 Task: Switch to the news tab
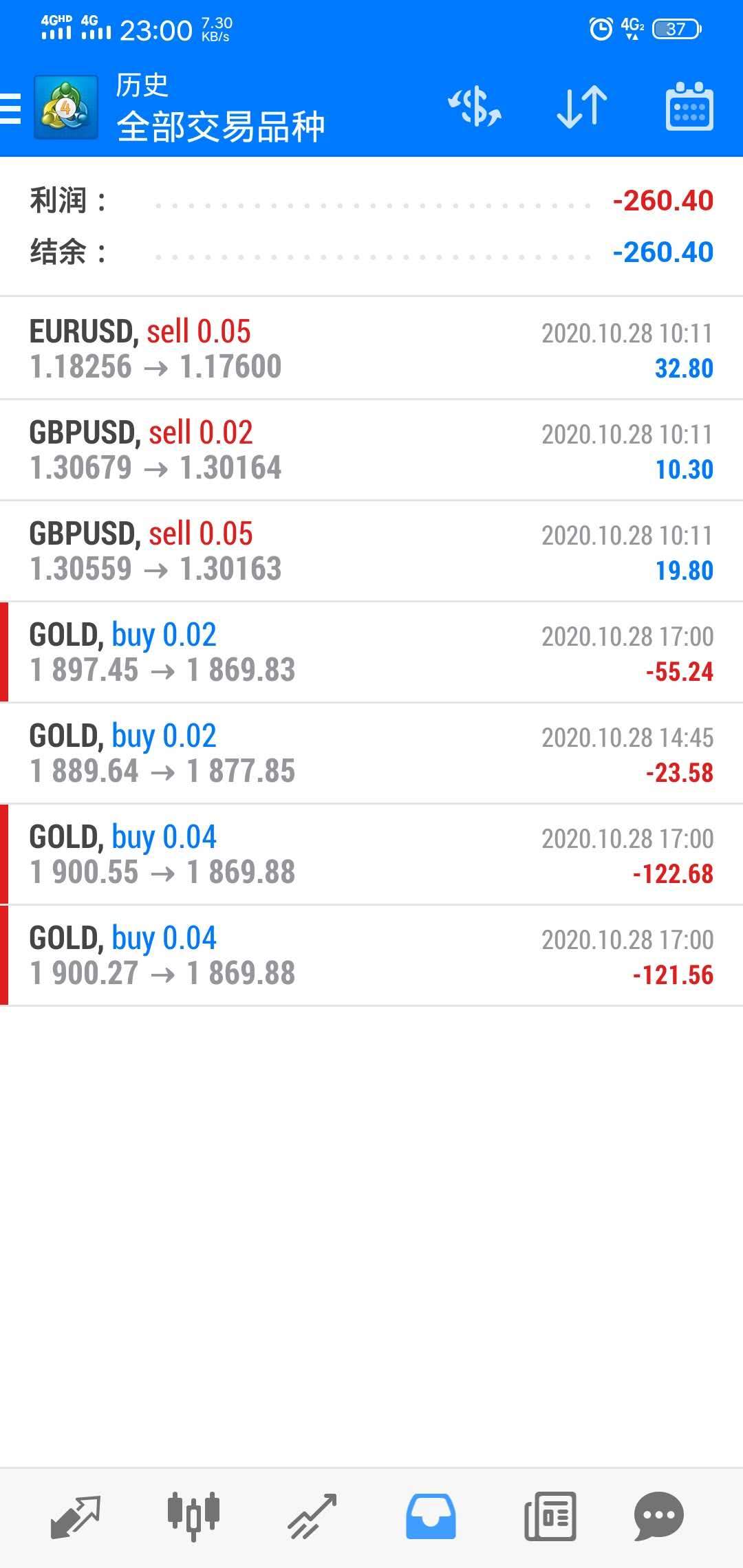550,1516
